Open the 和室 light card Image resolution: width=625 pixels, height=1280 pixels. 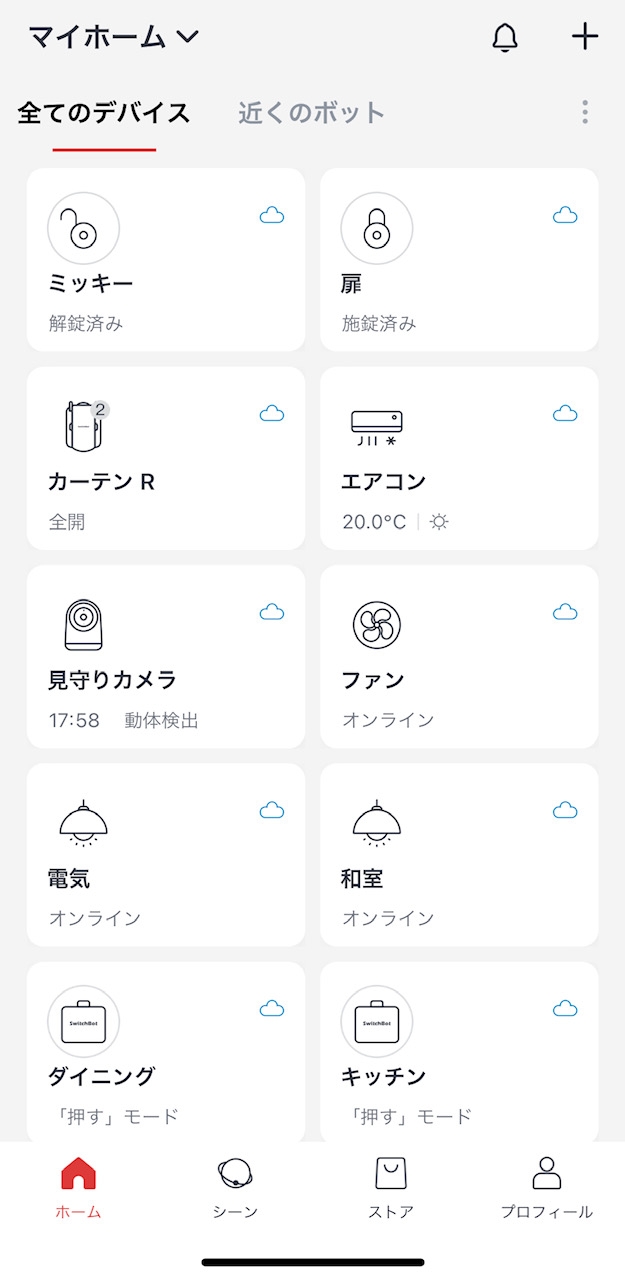click(459, 854)
